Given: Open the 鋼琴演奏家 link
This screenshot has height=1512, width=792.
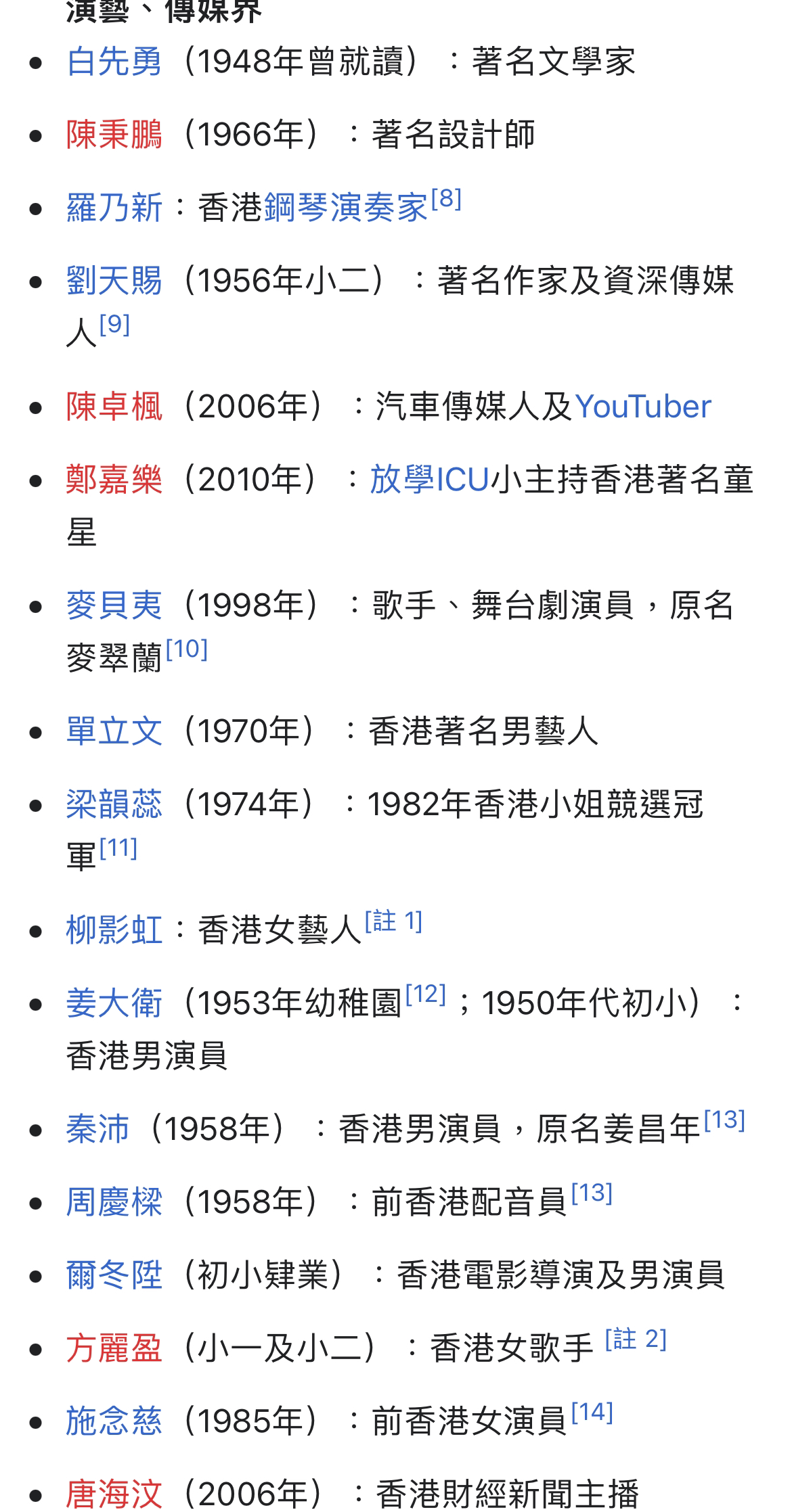Looking at the screenshot, I should [x=346, y=208].
